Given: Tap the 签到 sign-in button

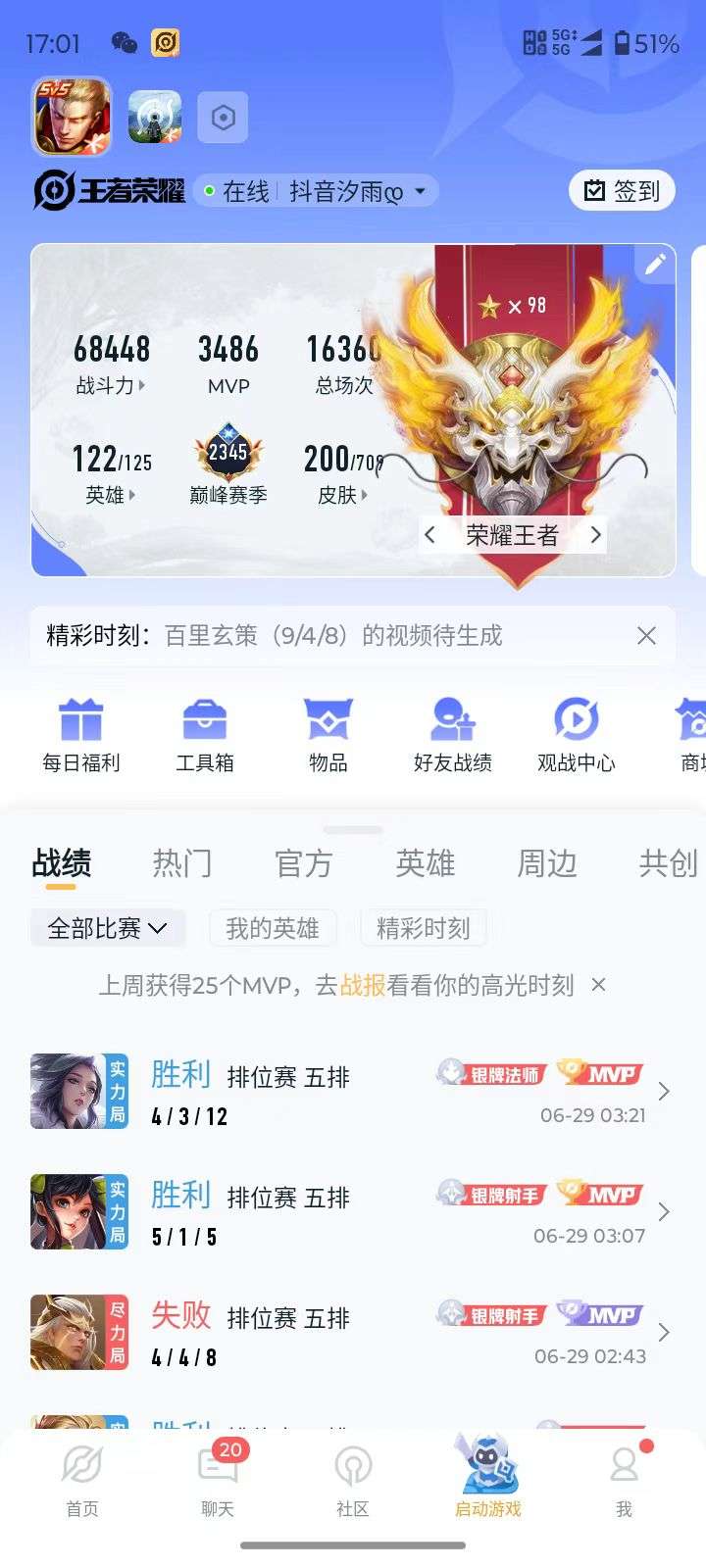Looking at the screenshot, I should [x=622, y=190].
